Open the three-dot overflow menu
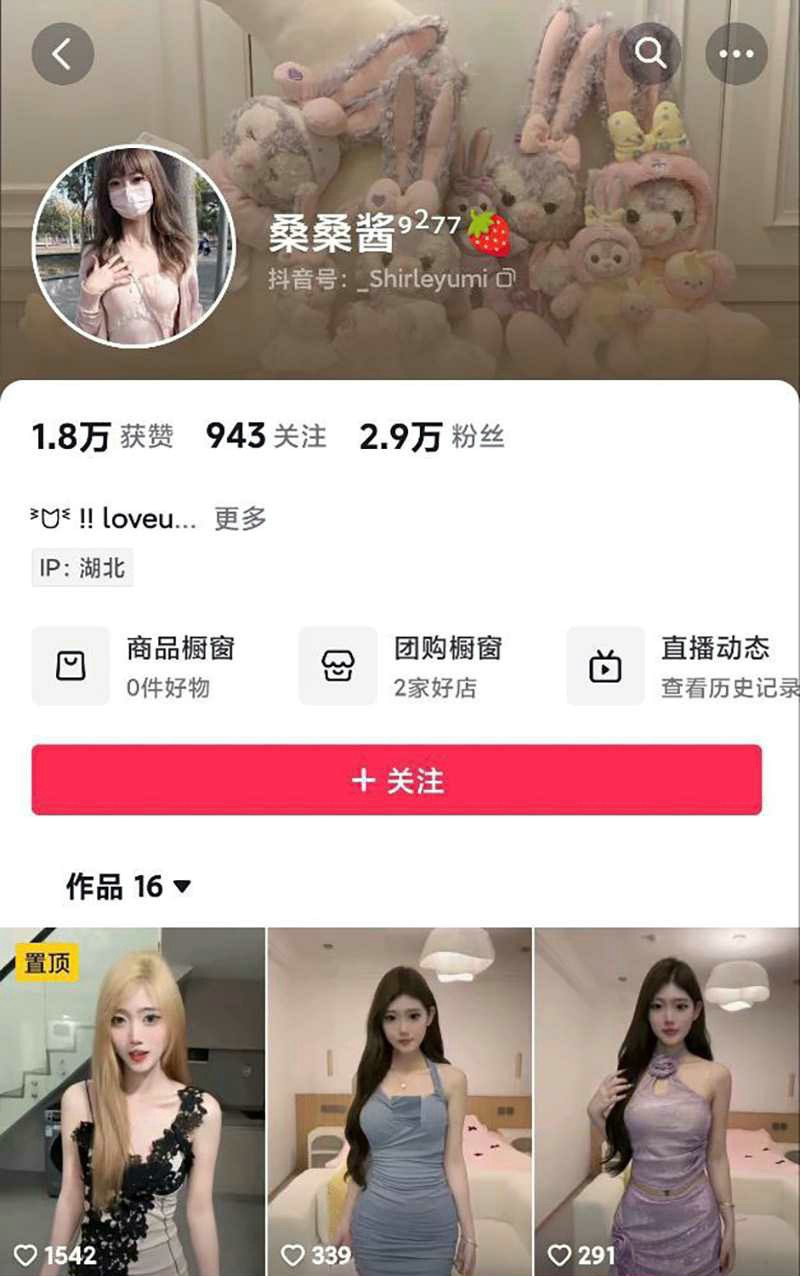Viewport: 800px width, 1276px height. 737,54
